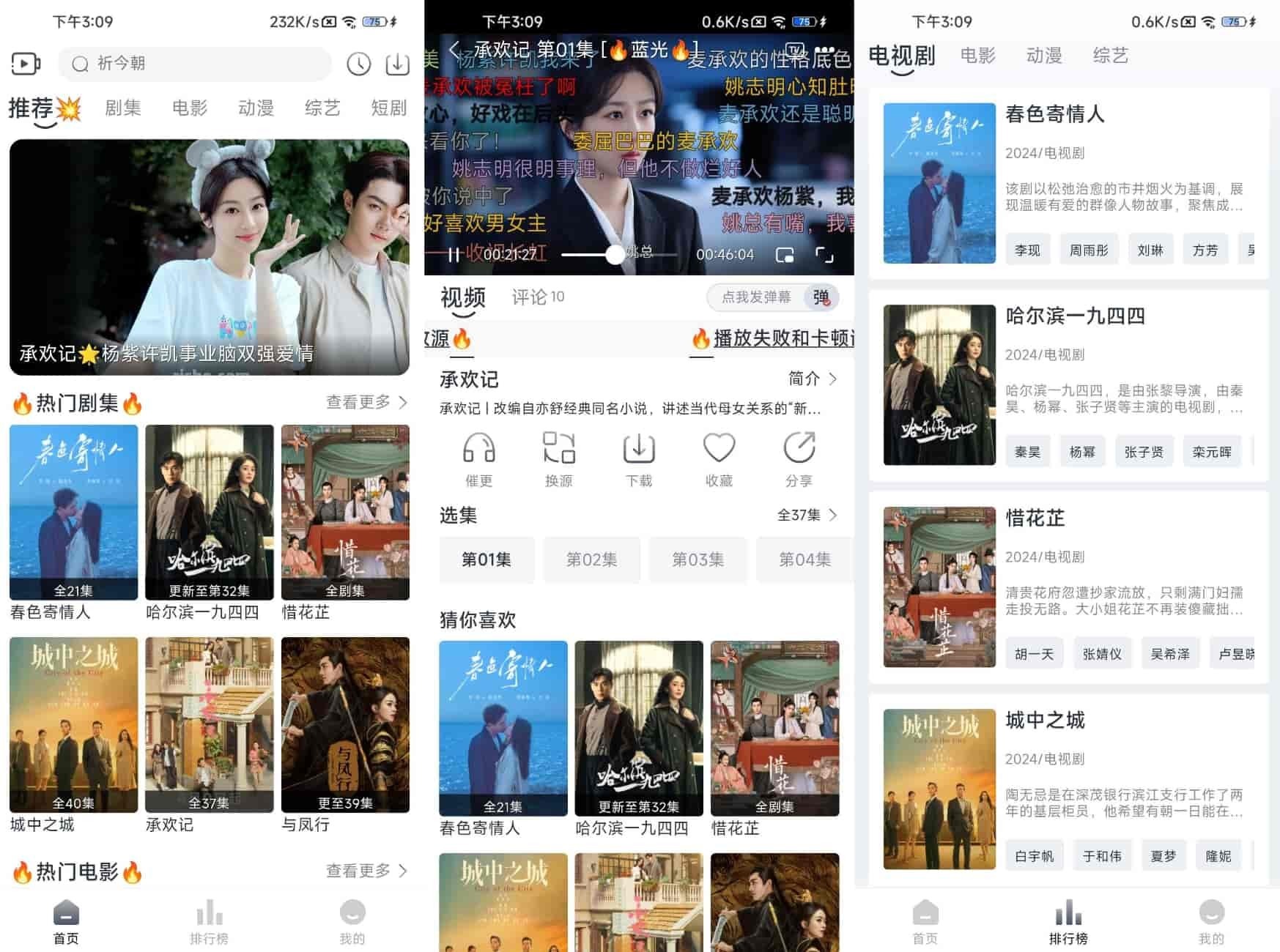Add 承欢记 to favorites via 收藏

(x=718, y=459)
